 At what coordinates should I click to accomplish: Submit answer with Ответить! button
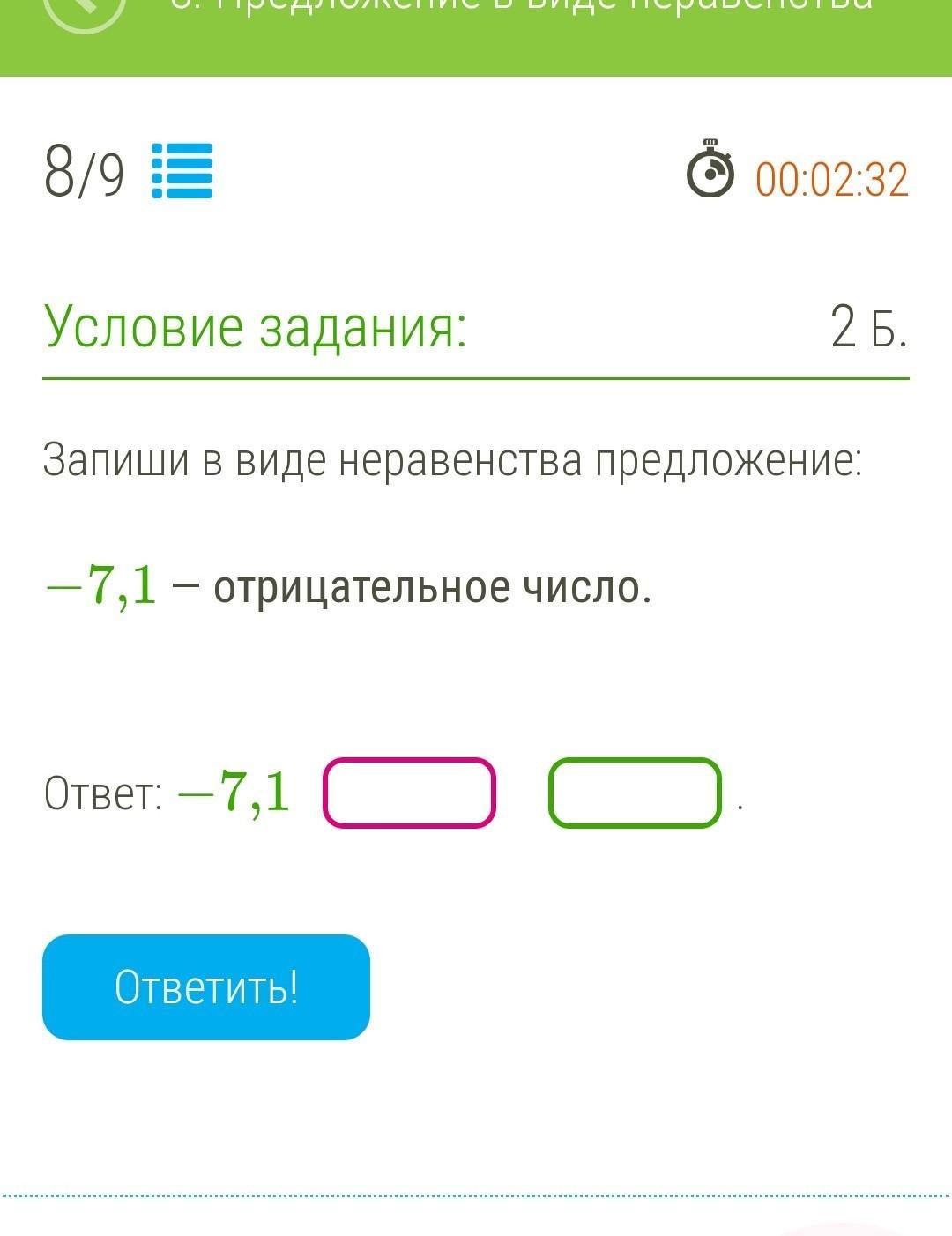pyautogui.click(x=206, y=987)
